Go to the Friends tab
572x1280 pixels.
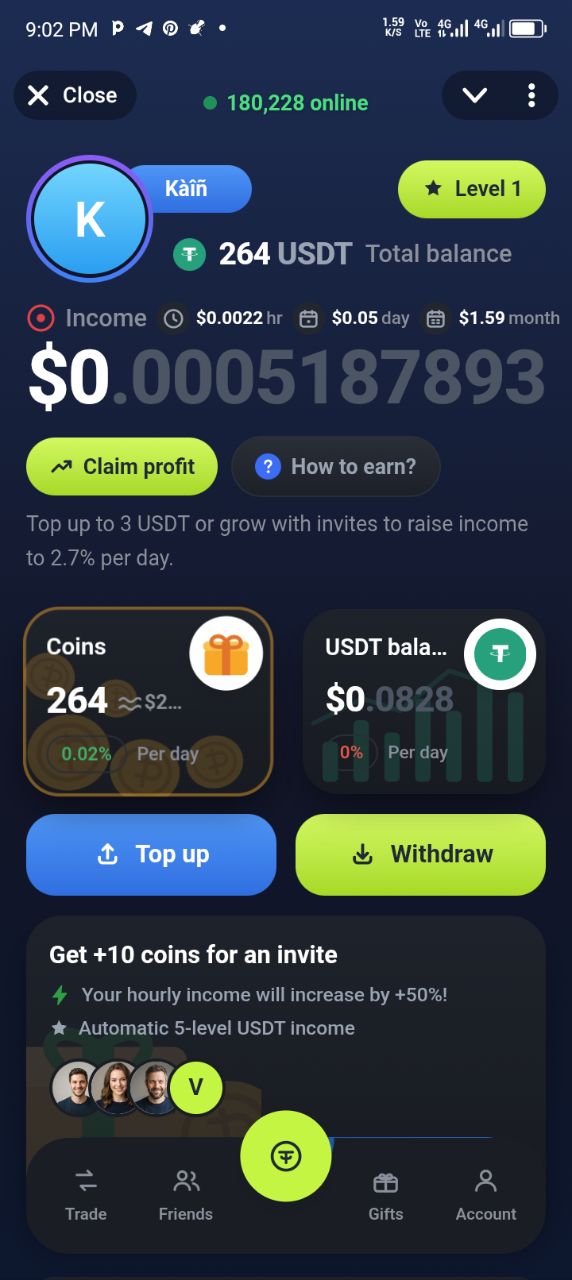point(186,1196)
